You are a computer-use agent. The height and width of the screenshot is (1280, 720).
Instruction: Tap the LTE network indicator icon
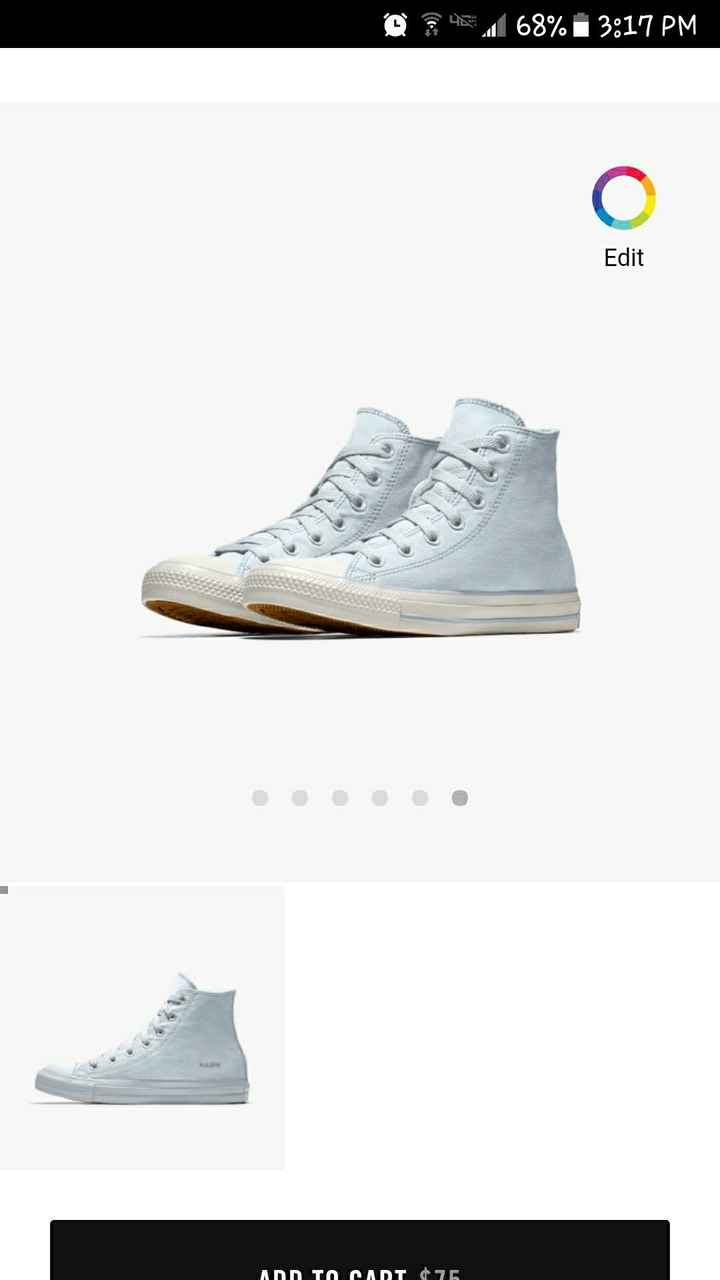tap(461, 22)
